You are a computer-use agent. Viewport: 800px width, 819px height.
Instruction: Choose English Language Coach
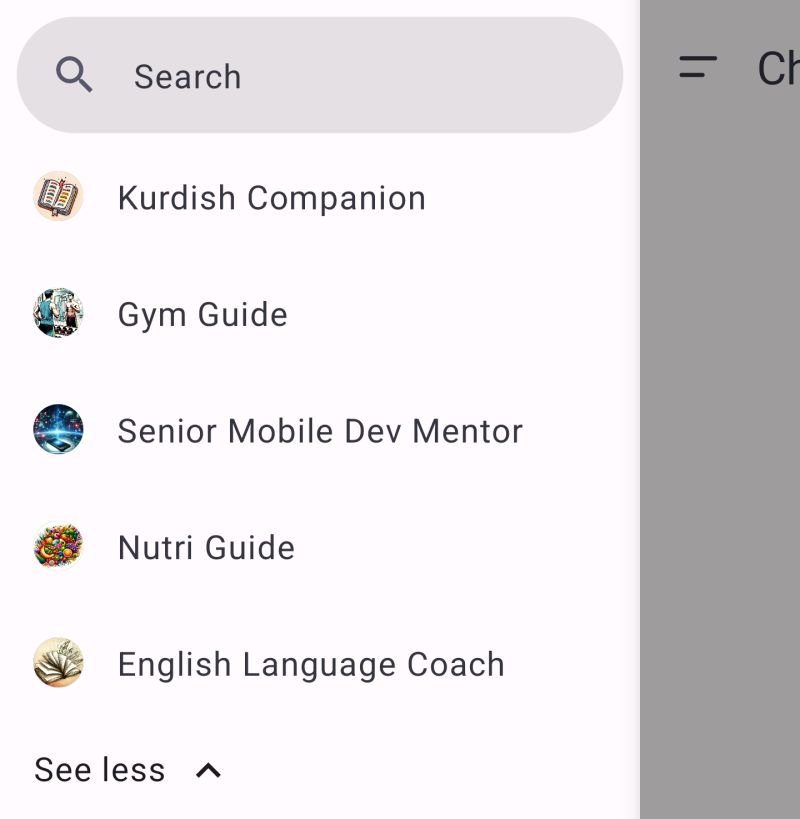[x=311, y=665]
